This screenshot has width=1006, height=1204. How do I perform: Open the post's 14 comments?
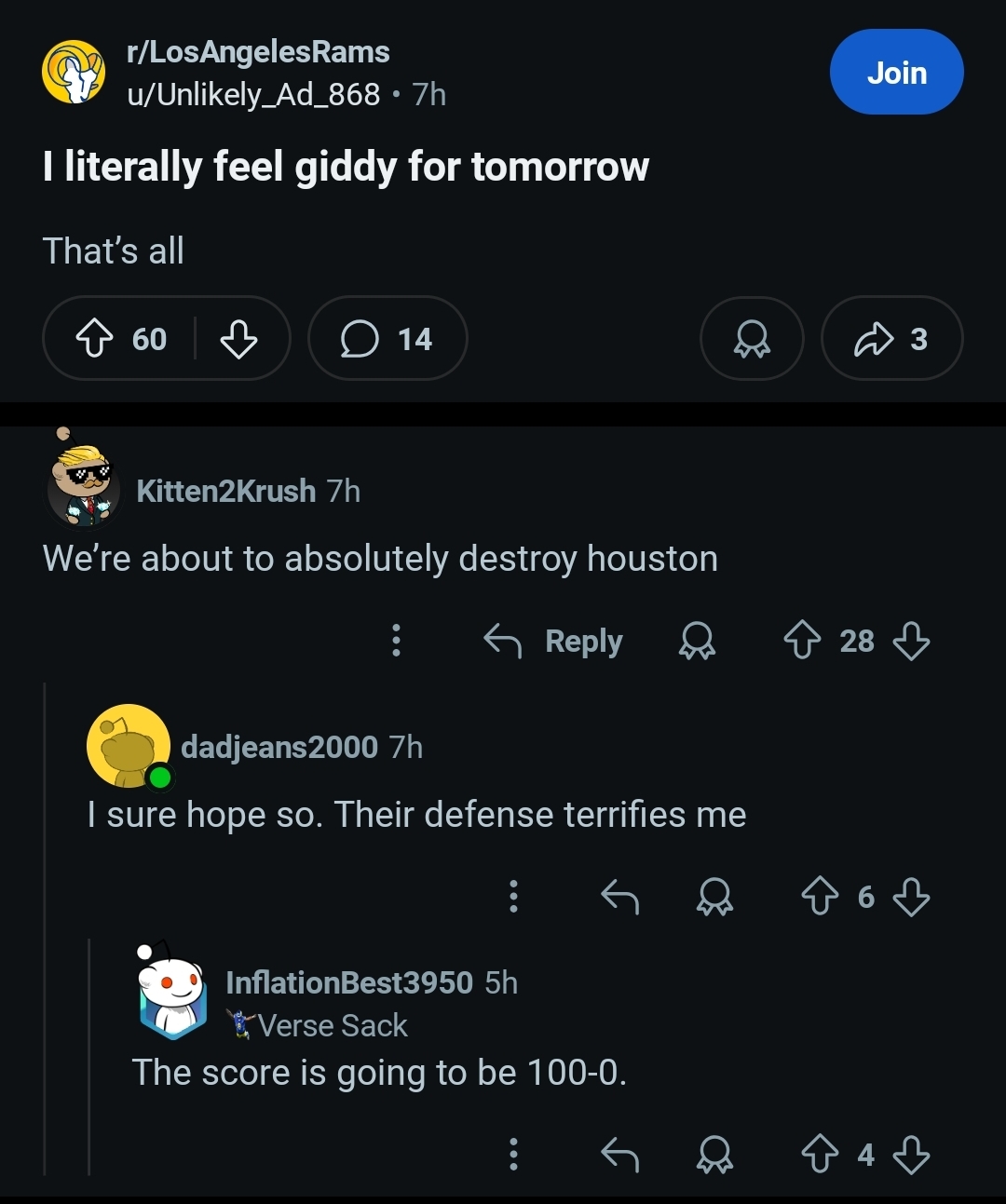tap(387, 339)
